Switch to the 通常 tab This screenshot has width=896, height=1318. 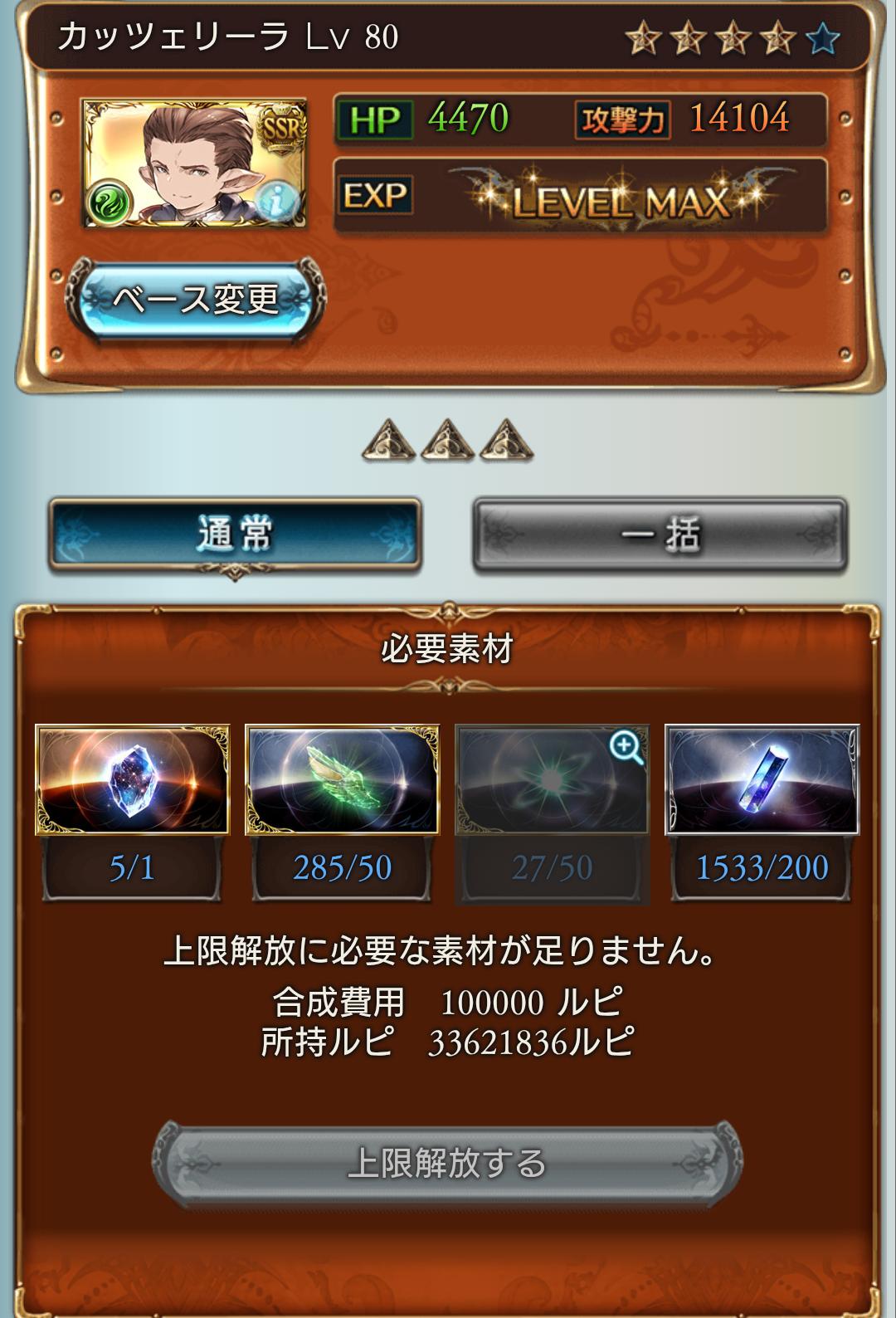tap(235, 535)
